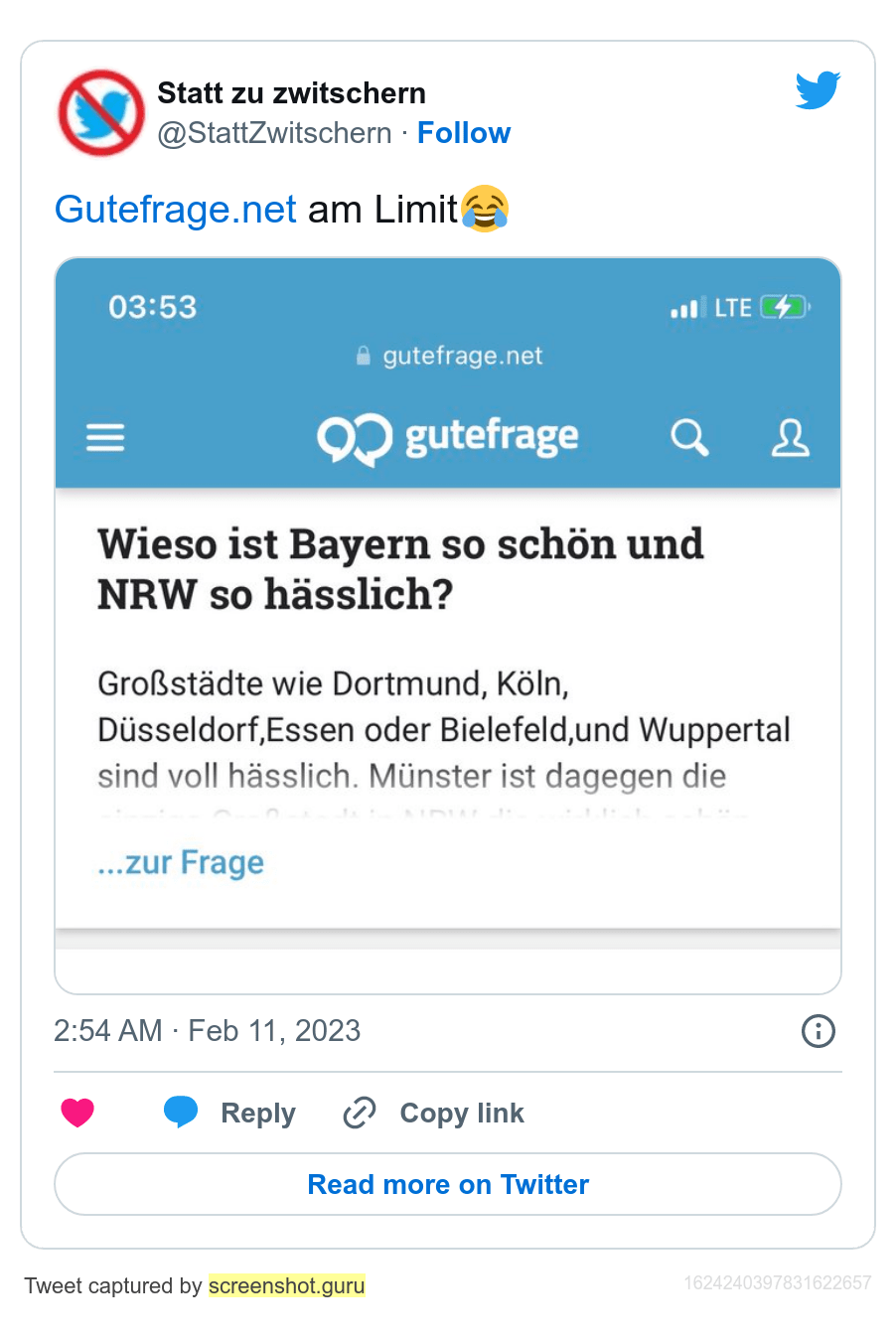Image resolution: width=896 pixels, height=1341 pixels.
Task: Open the attached gutefrage screenshot image
Action: pyautogui.click(x=447, y=626)
